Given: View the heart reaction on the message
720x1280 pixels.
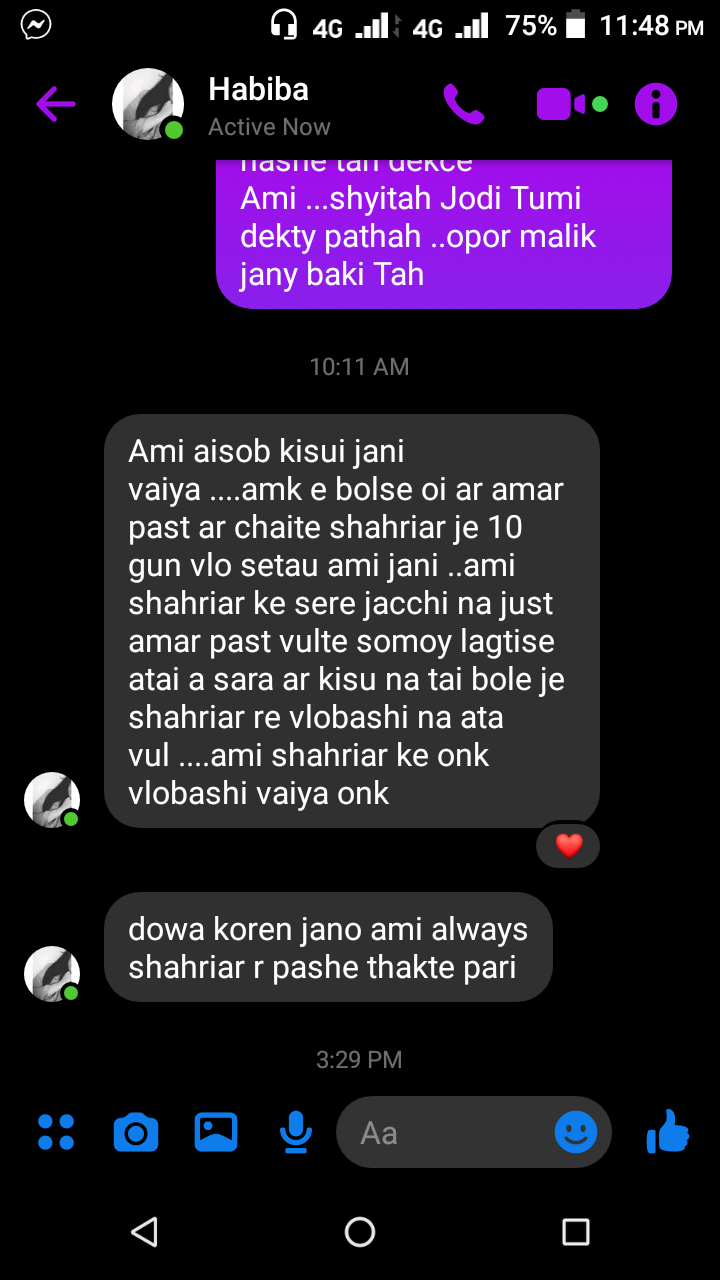Looking at the screenshot, I should pos(568,846).
